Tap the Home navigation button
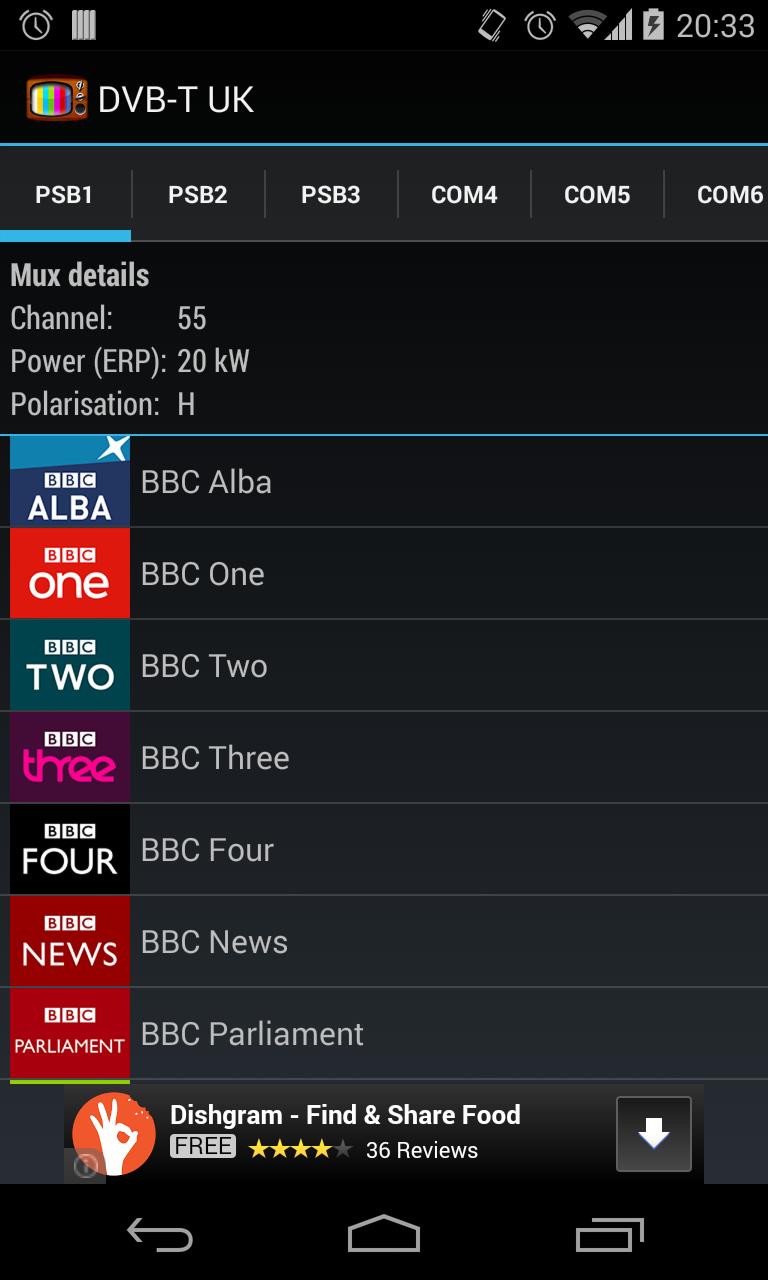This screenshot has height=1280, width=768. click(x=383, y=1234)
